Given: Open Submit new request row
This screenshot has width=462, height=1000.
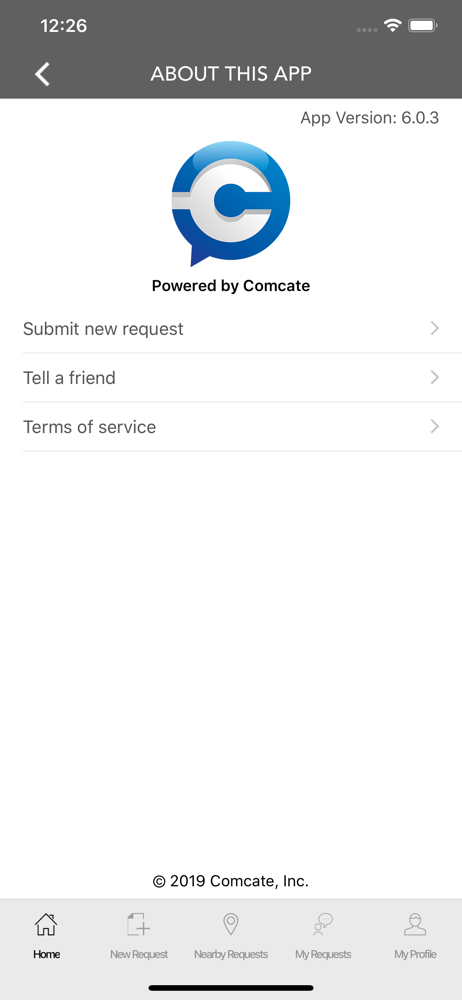Looking at the screenshot, I should 231,328.
